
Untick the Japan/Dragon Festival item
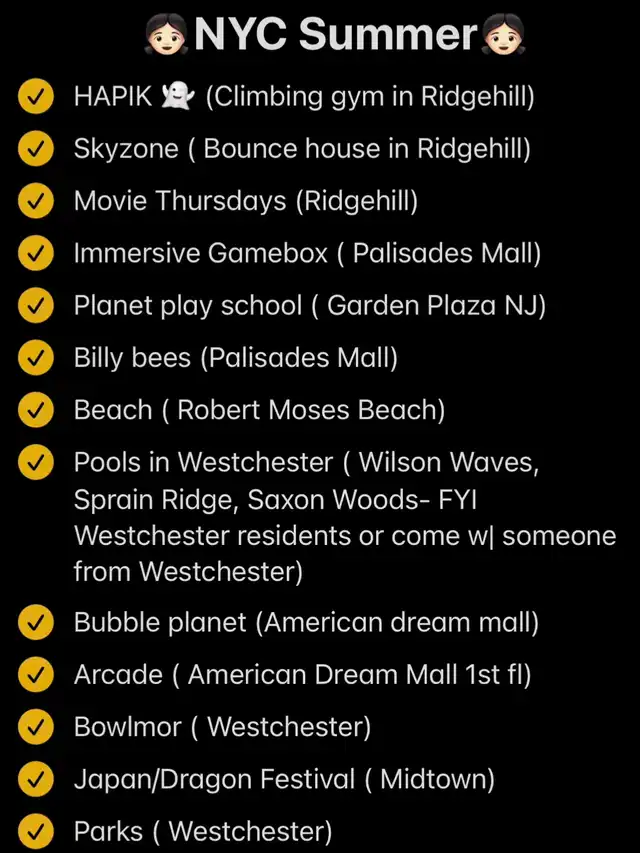click(36, 778)
